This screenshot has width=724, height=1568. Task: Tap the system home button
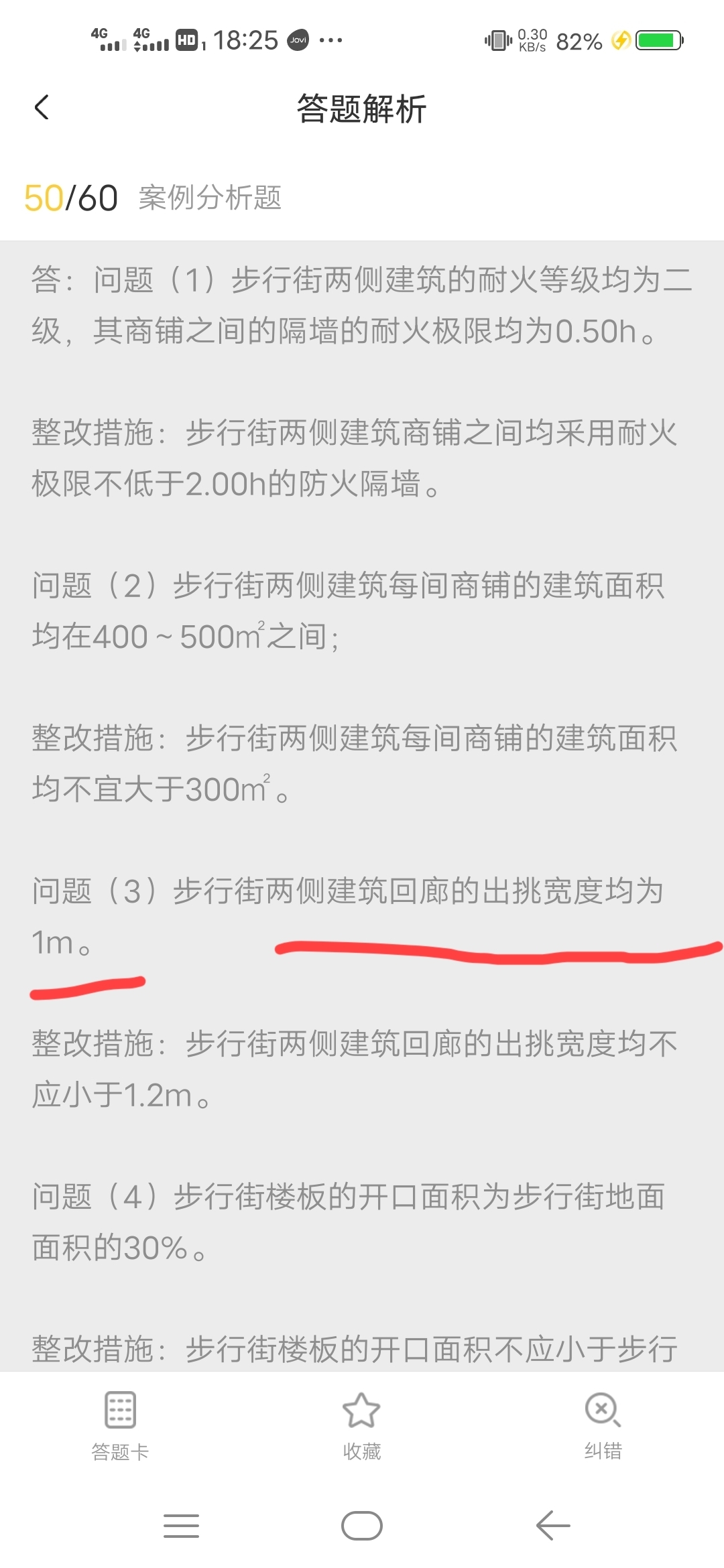tap(361, 1526)
